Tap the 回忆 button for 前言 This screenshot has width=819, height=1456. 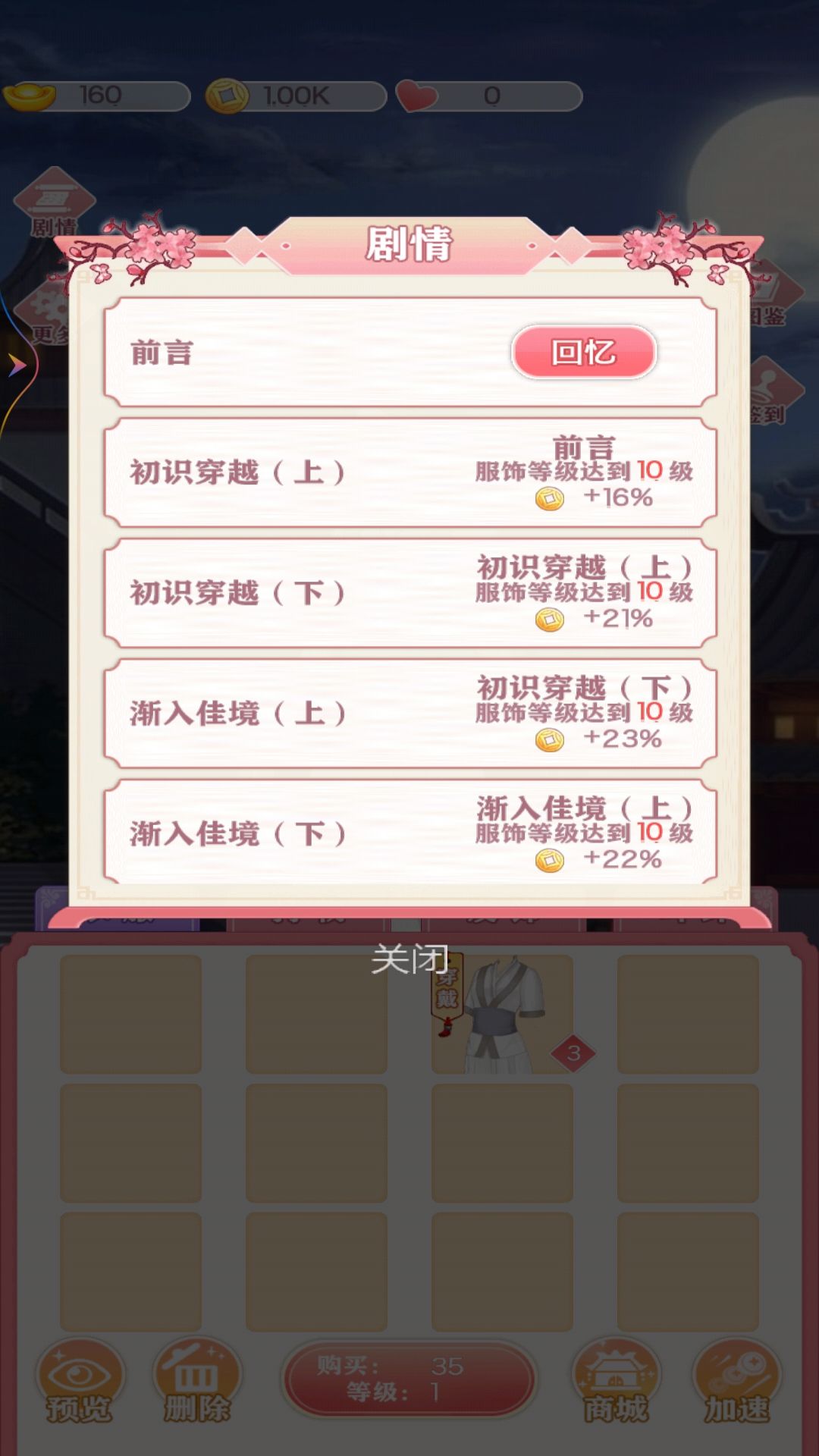(583, 352)
